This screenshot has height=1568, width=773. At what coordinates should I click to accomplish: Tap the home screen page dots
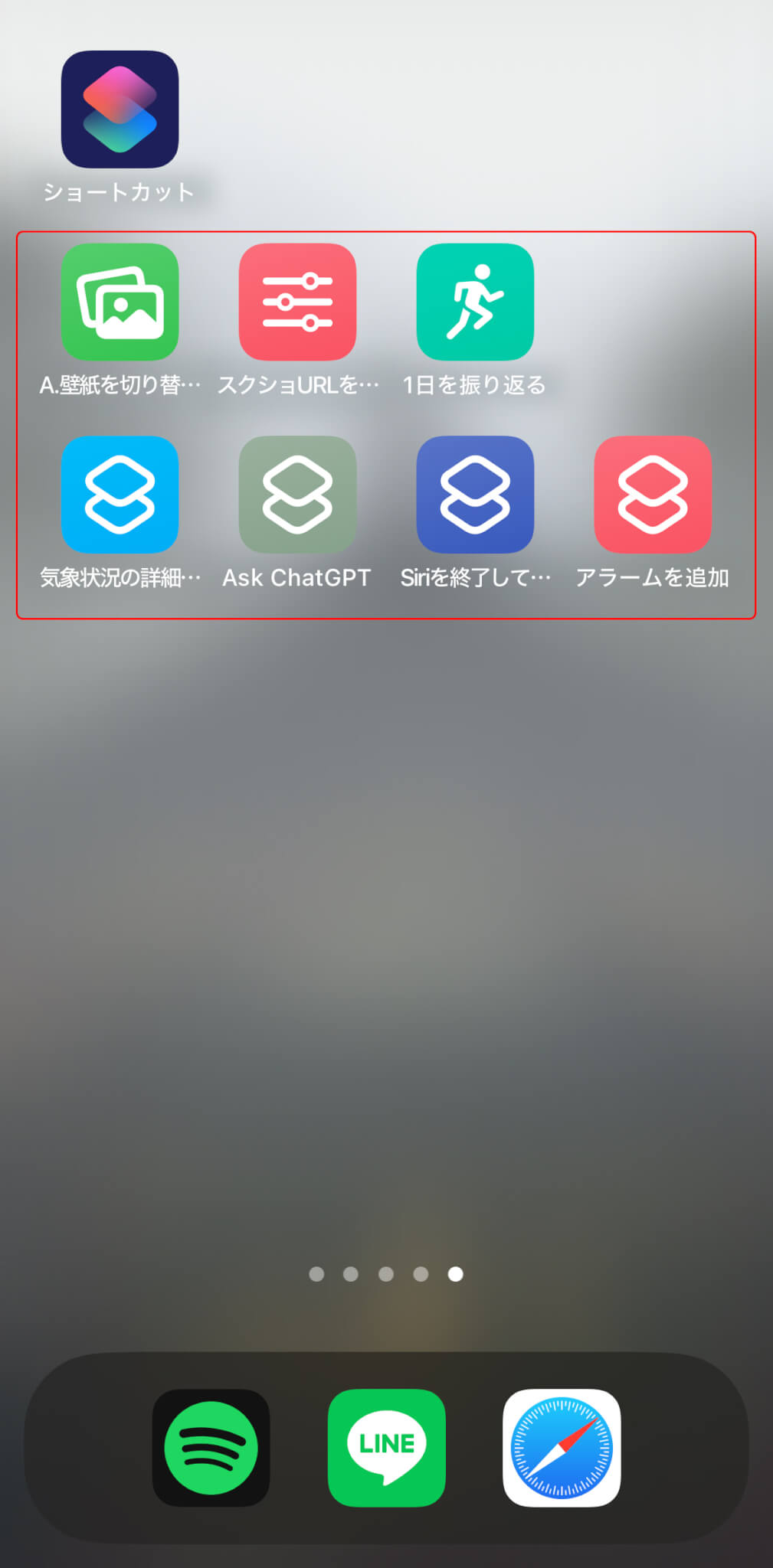(x=386, y=1274)
